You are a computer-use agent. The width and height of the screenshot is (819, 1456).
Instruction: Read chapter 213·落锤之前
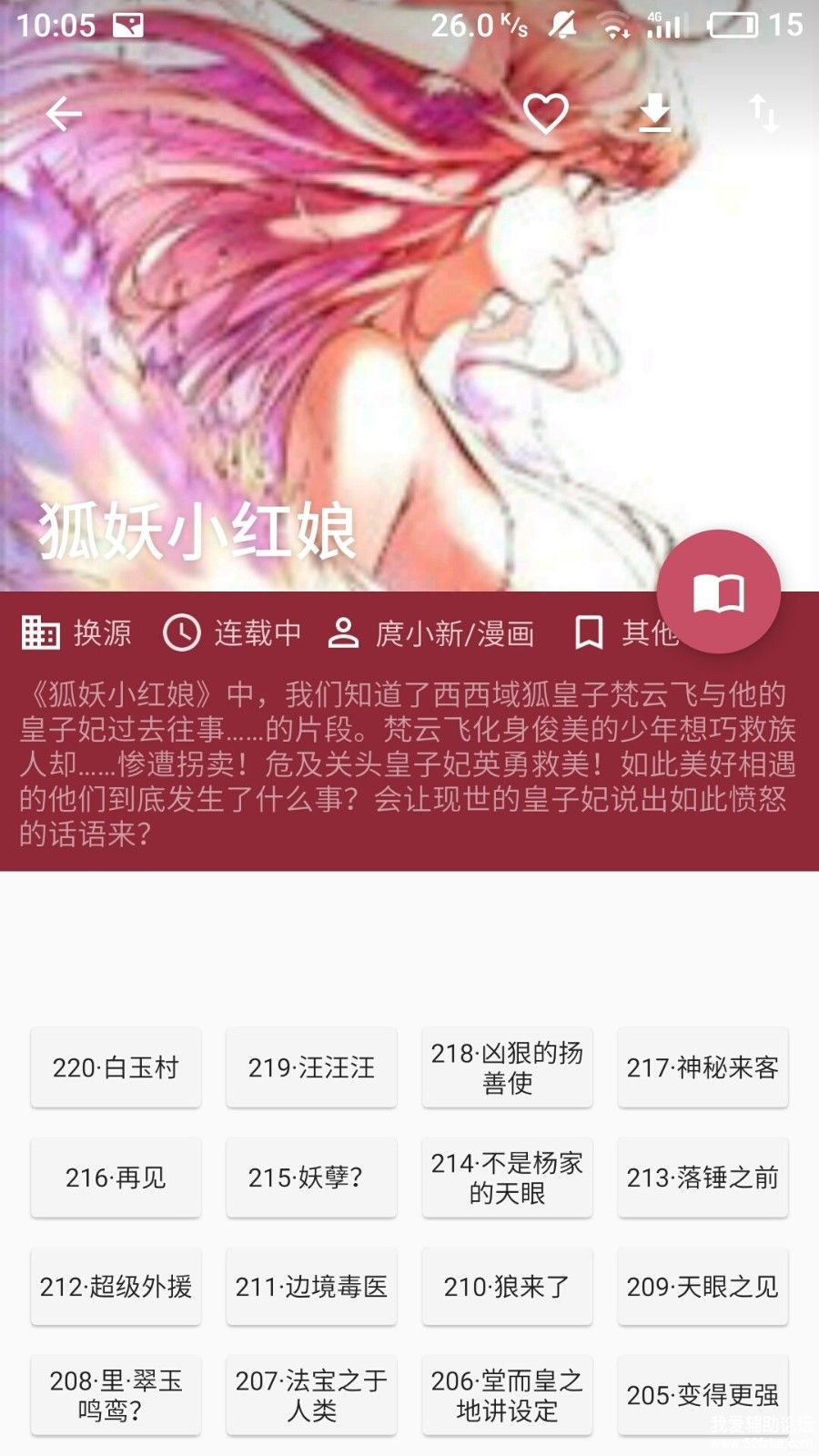pyautogui.click(x=703, y=1178)
